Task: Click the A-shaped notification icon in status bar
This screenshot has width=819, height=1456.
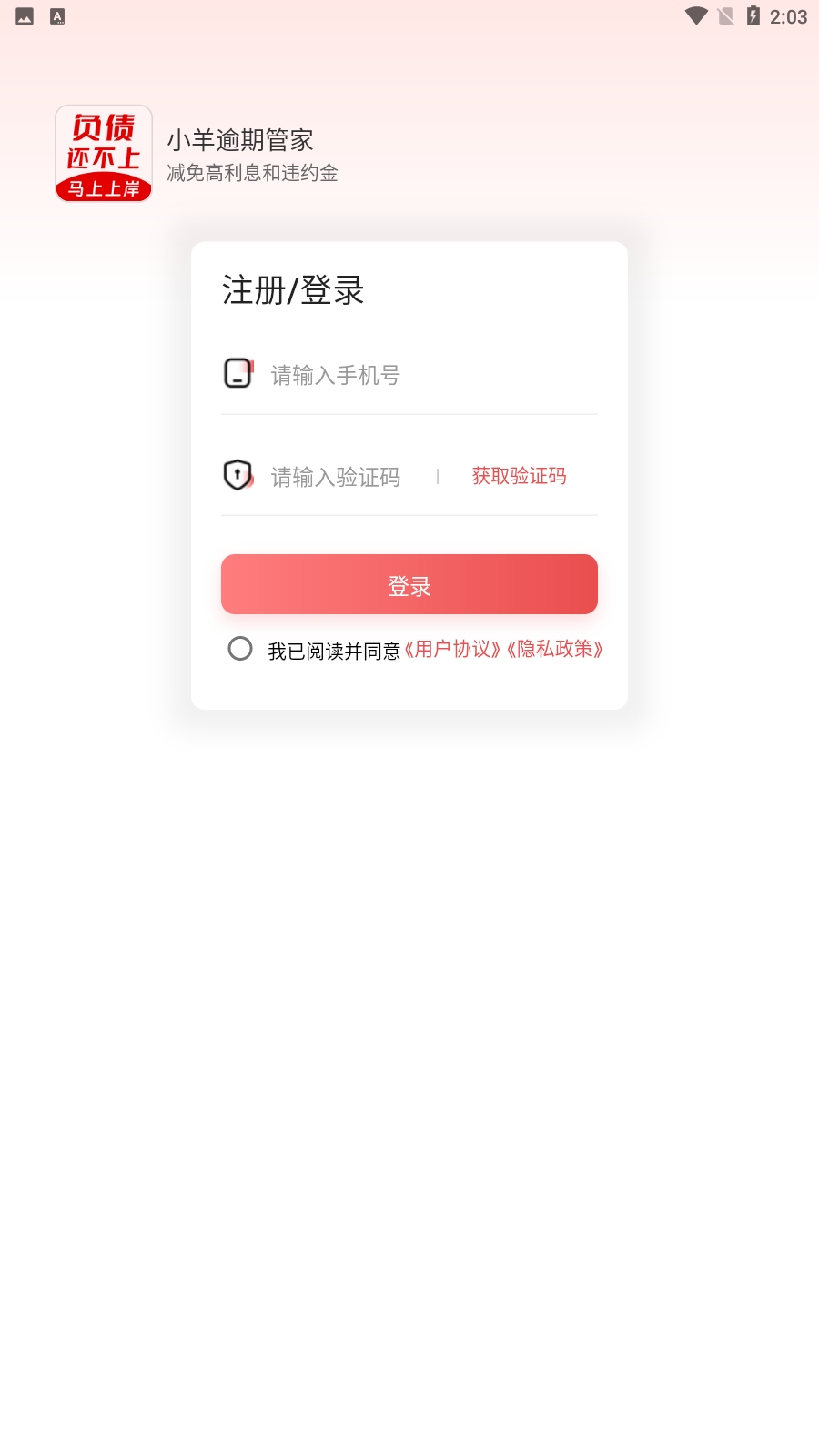Action: [x=57, y=15]
